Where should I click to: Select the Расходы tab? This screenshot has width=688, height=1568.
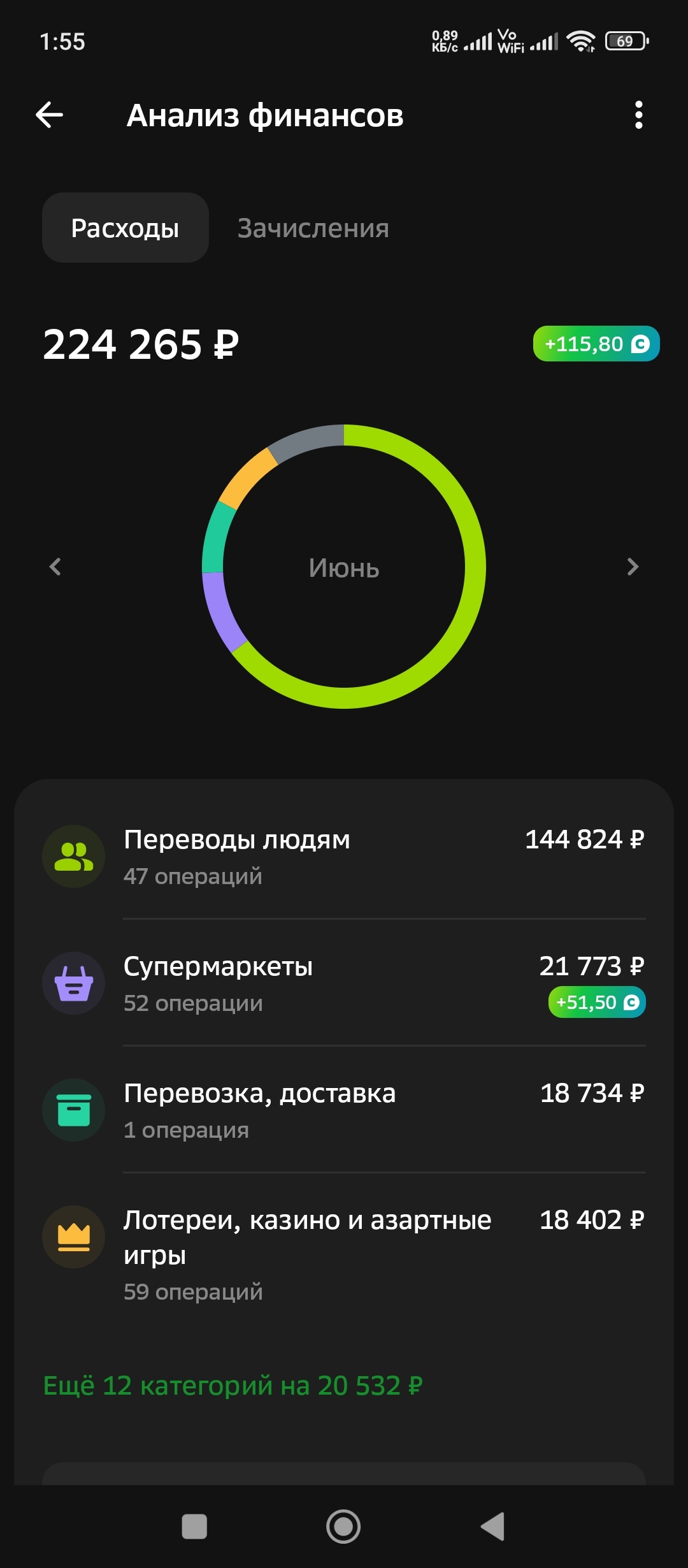tap(125, 228)
